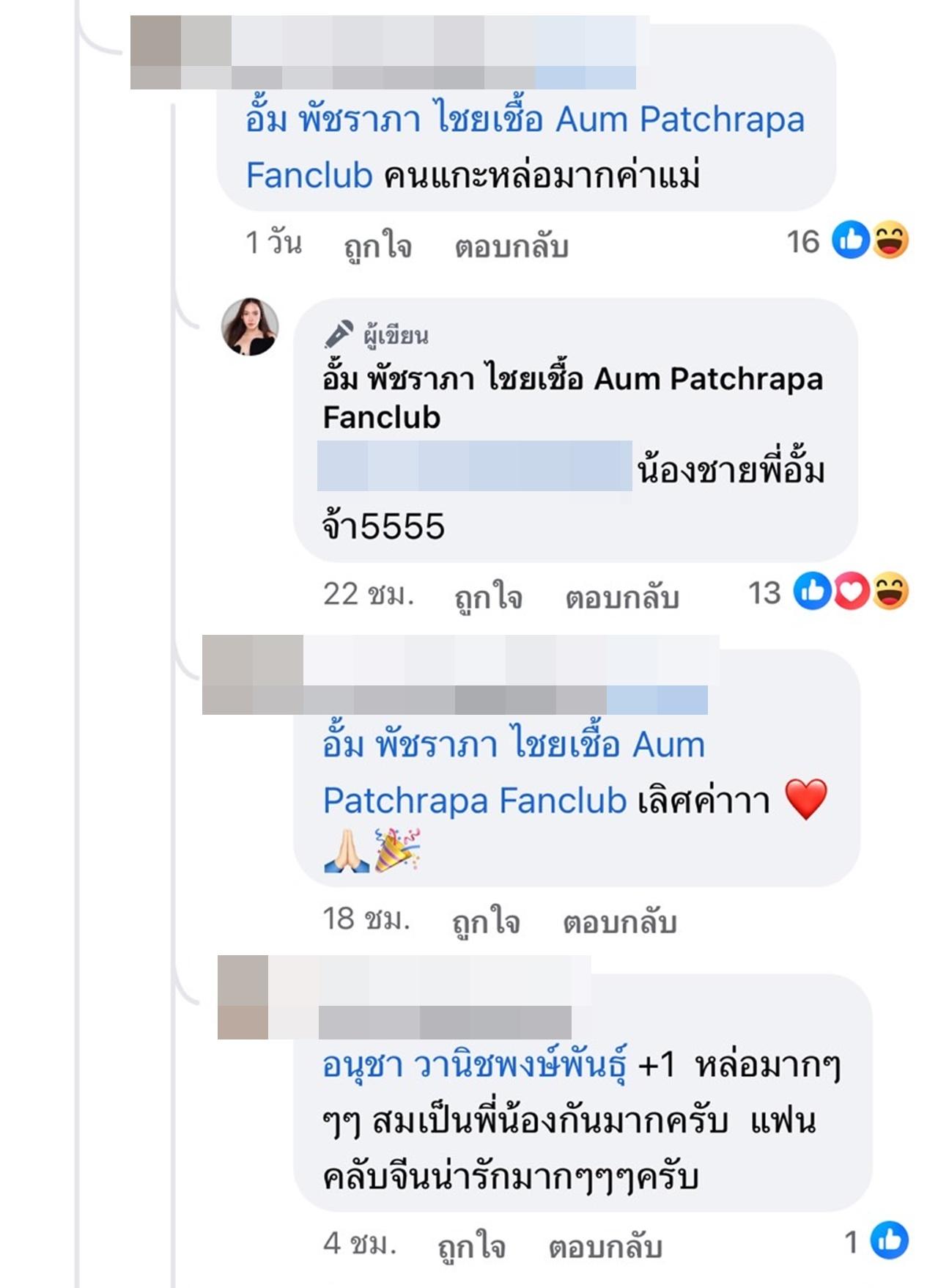Viewport: 938px width, 1288px height.
Task: Tap ตอบกลับ under the author's "น้องชายพี่อั้ม" reply
Action: pos(621,597)
